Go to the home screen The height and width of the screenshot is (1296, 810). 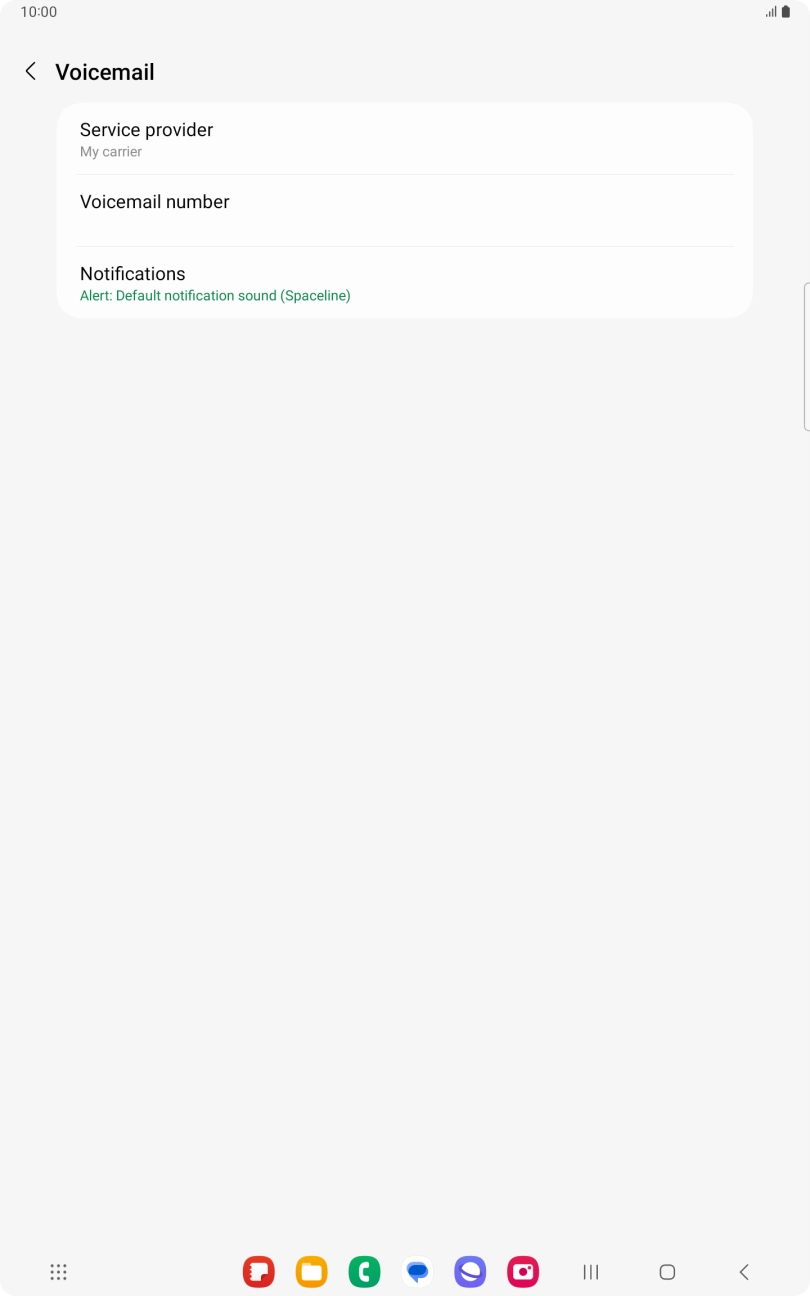click(667, 1272)
